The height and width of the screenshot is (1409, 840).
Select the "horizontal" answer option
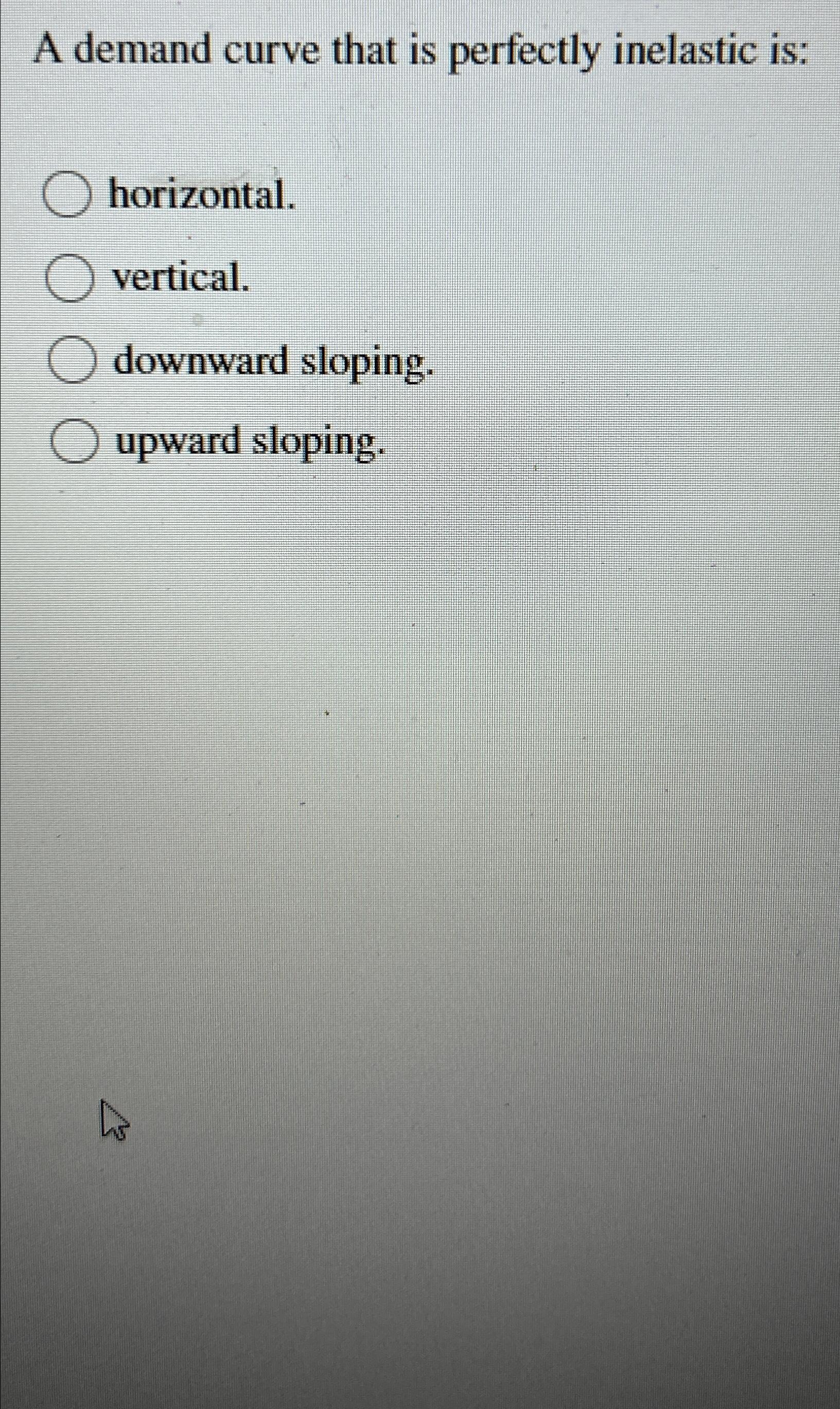coord(67,195)
